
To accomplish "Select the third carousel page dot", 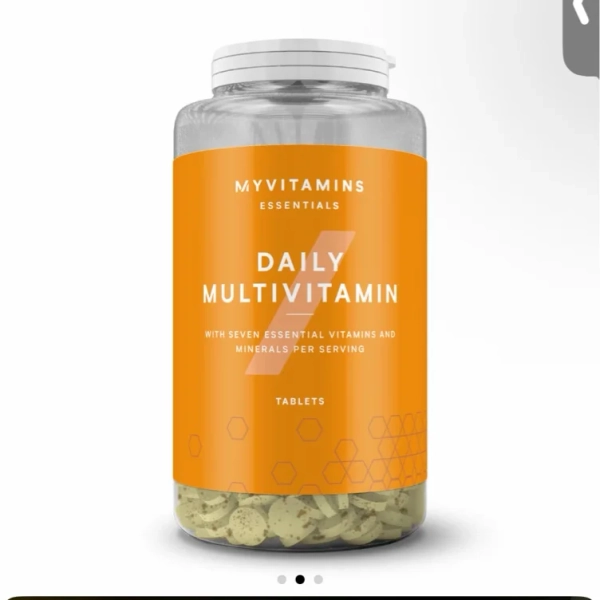I will [x=318, y=579].
